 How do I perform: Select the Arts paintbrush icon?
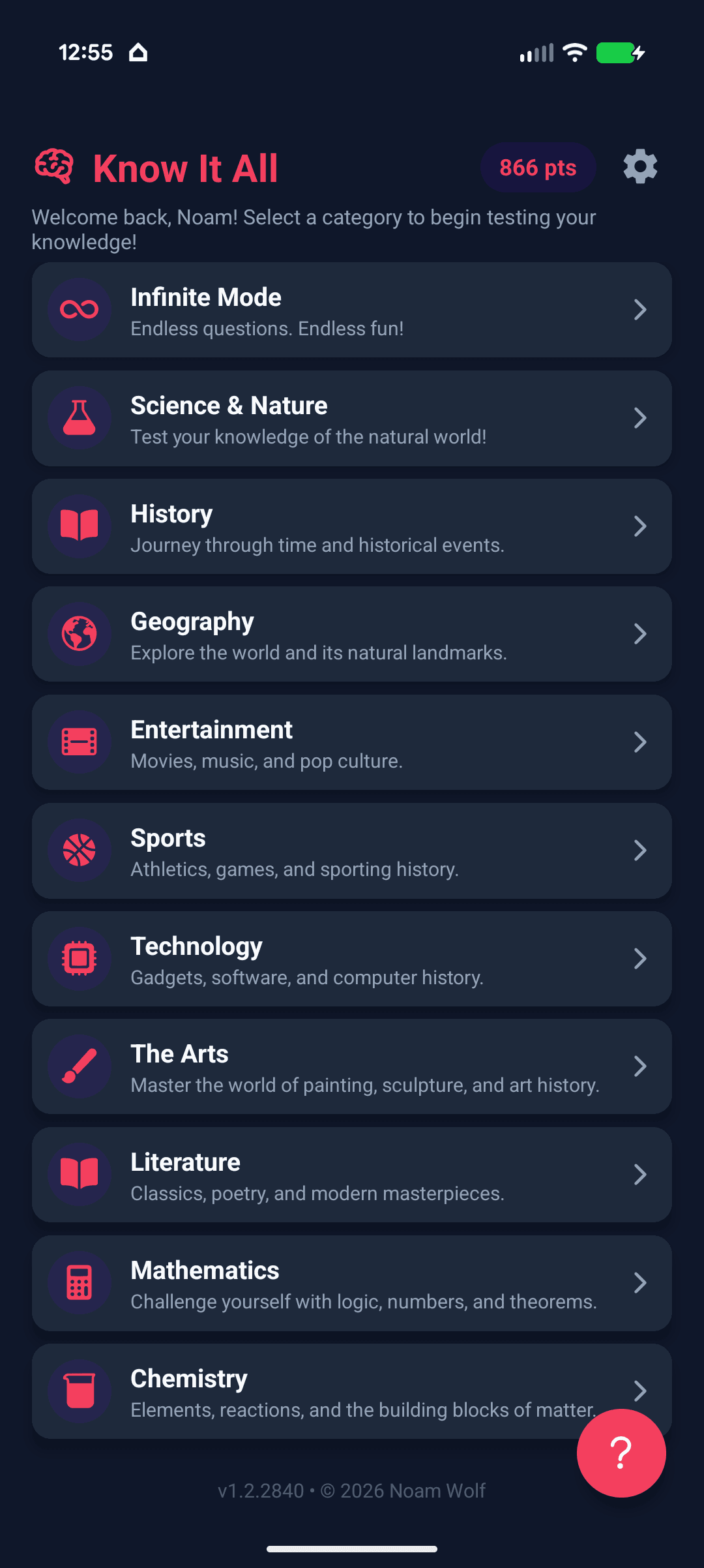[79, 1066]
